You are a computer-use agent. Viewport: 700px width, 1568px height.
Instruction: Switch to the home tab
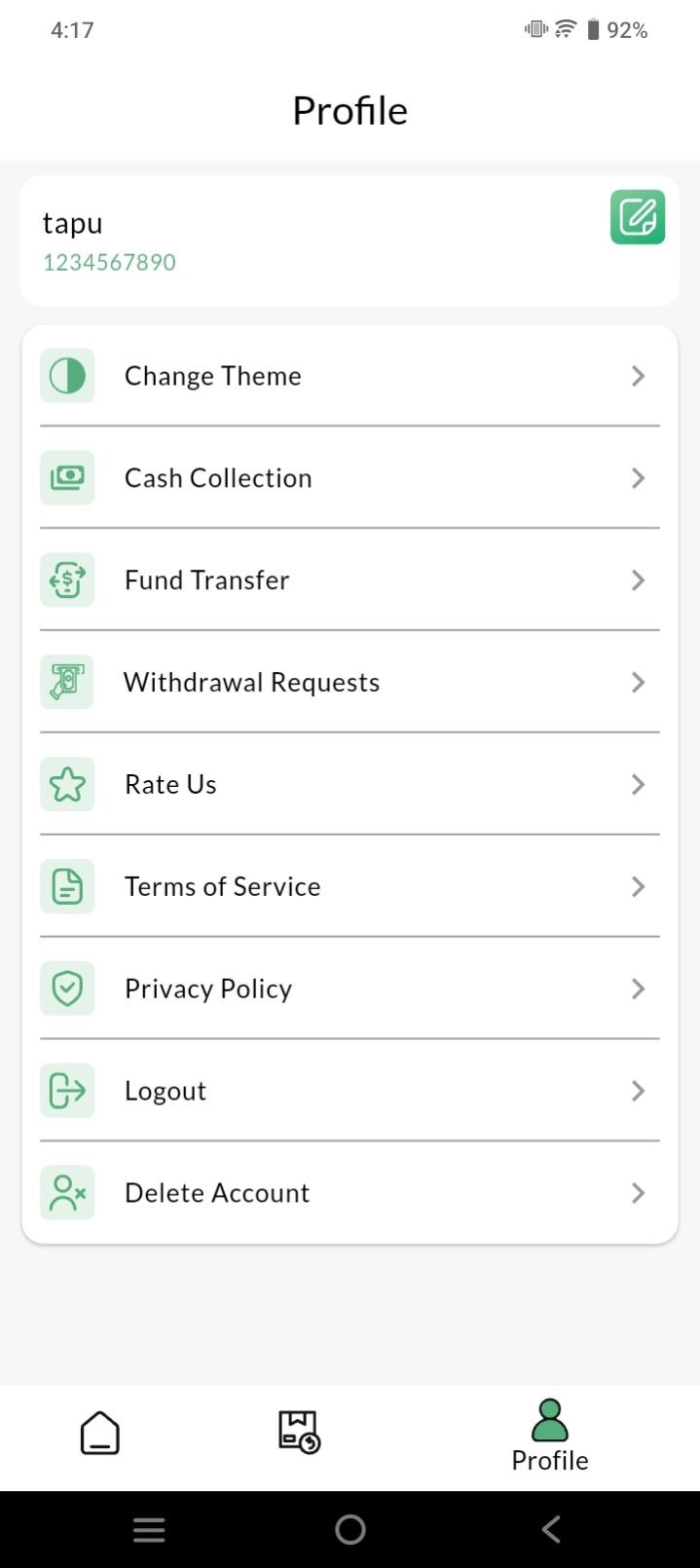[99, 1434]
